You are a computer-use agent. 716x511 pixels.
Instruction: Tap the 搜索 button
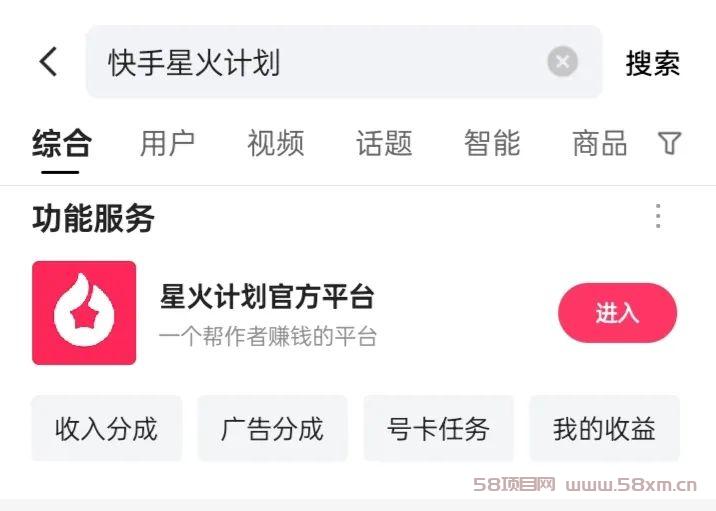[x=652, y=63]
